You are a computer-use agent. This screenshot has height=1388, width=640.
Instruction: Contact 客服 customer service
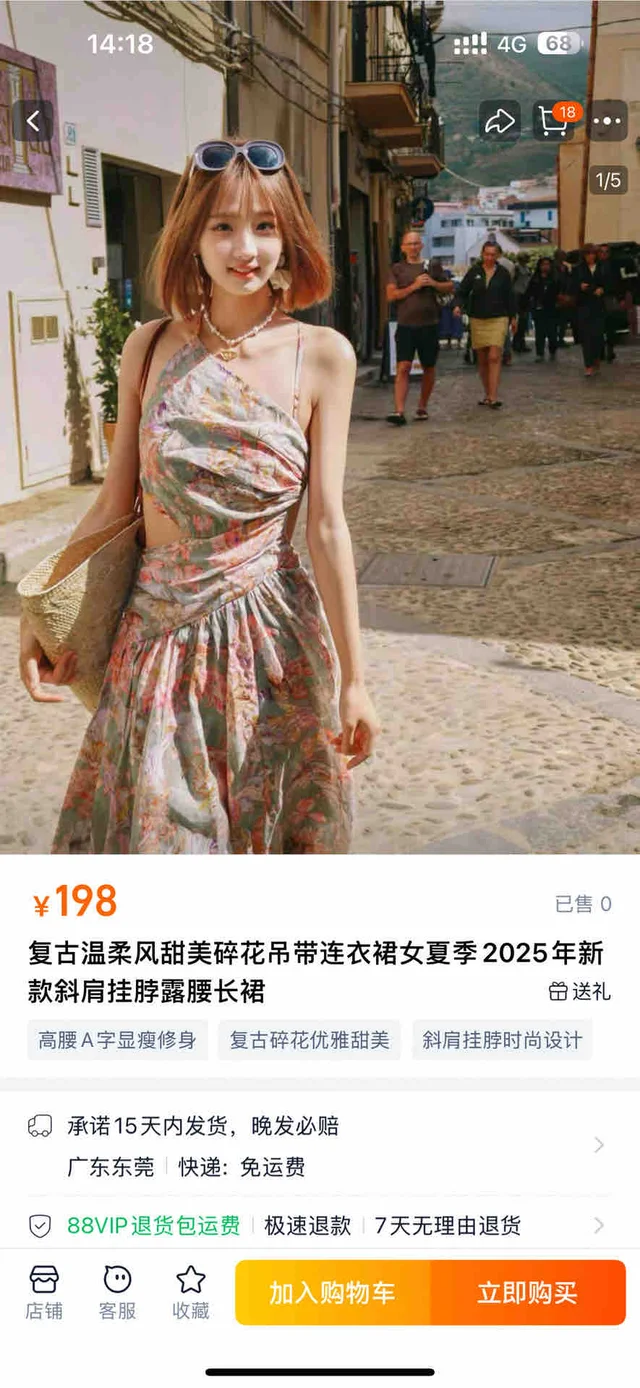(x=117, y=1292)
